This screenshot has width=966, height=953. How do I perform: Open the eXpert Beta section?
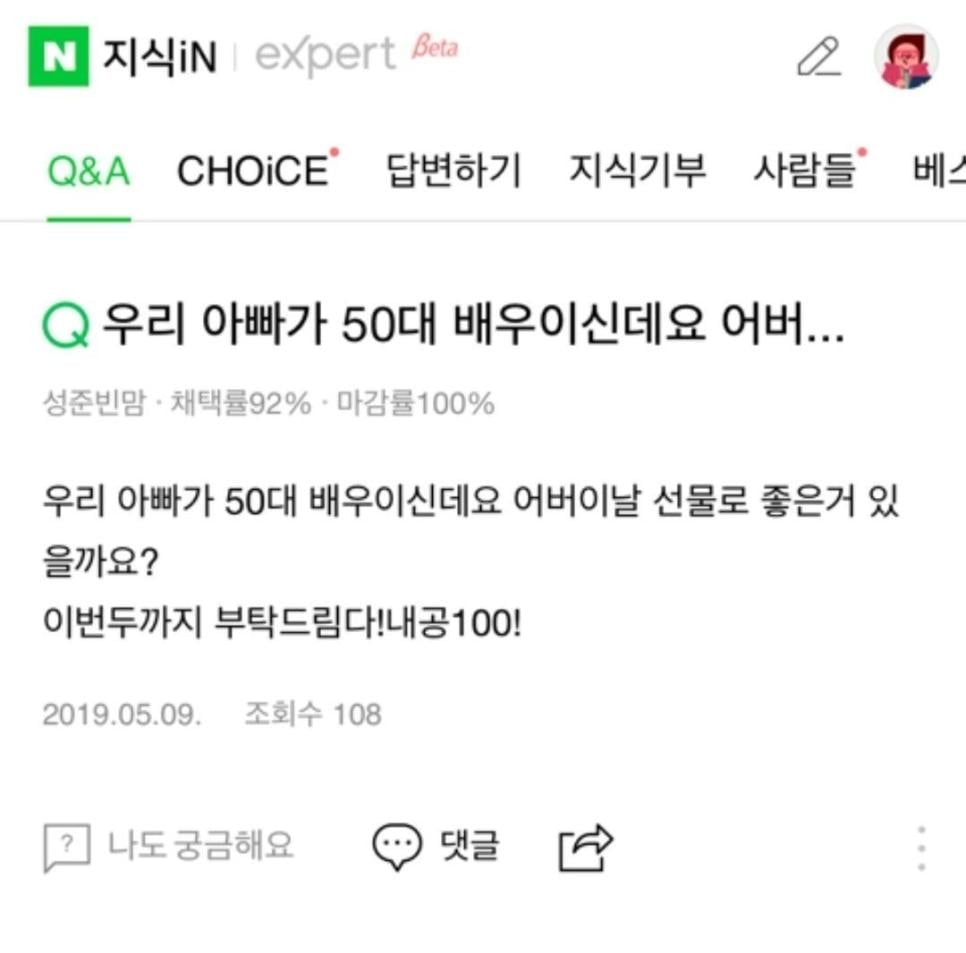click(x=355, y=54)
